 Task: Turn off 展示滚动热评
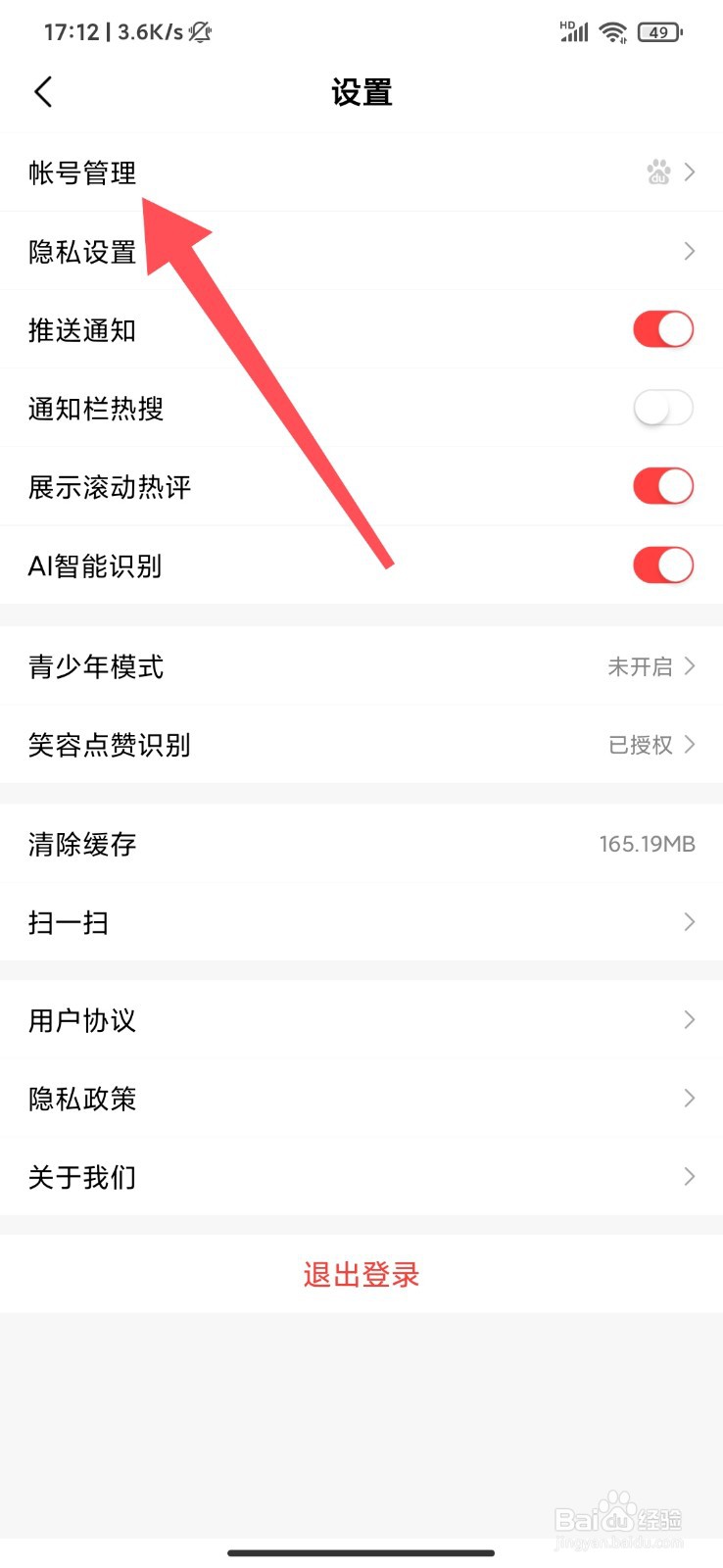point(663,486)
